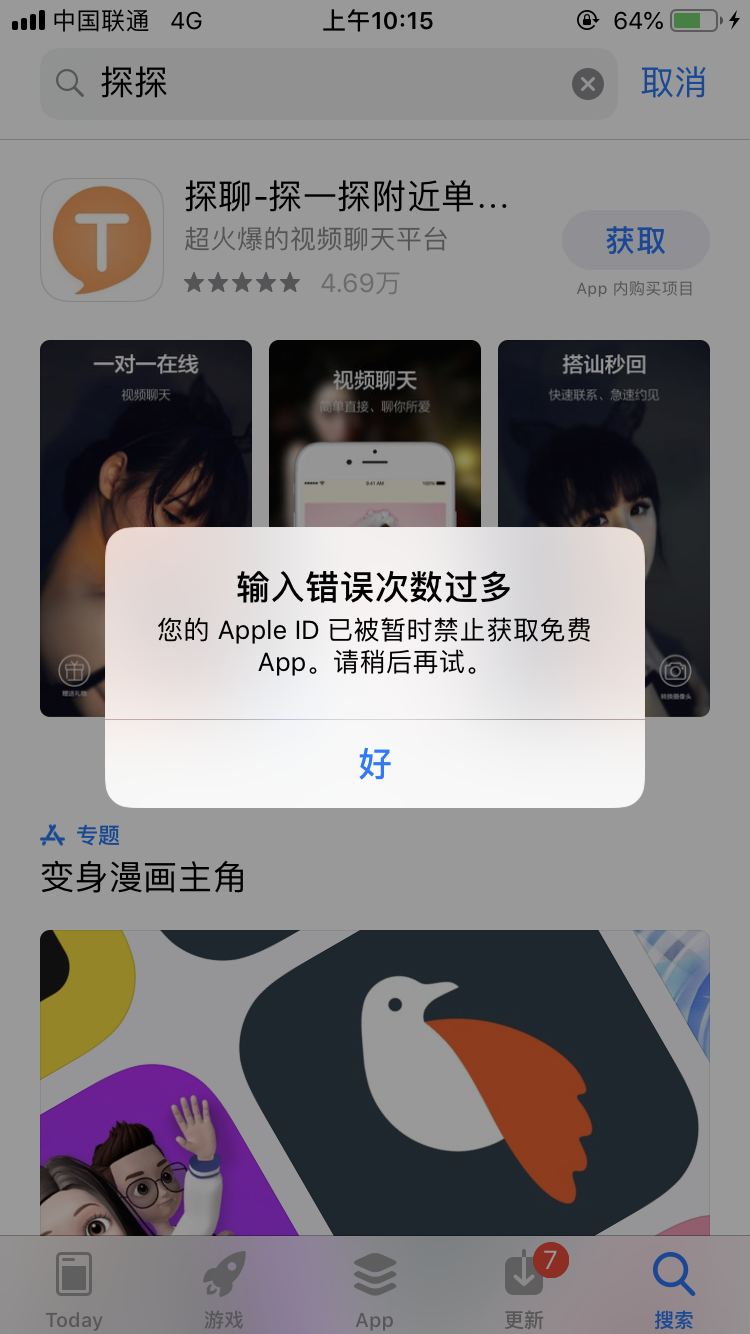Screen dimensions: 750x1334
Task: Cancel the search with 取消
Action: (673, 83)
